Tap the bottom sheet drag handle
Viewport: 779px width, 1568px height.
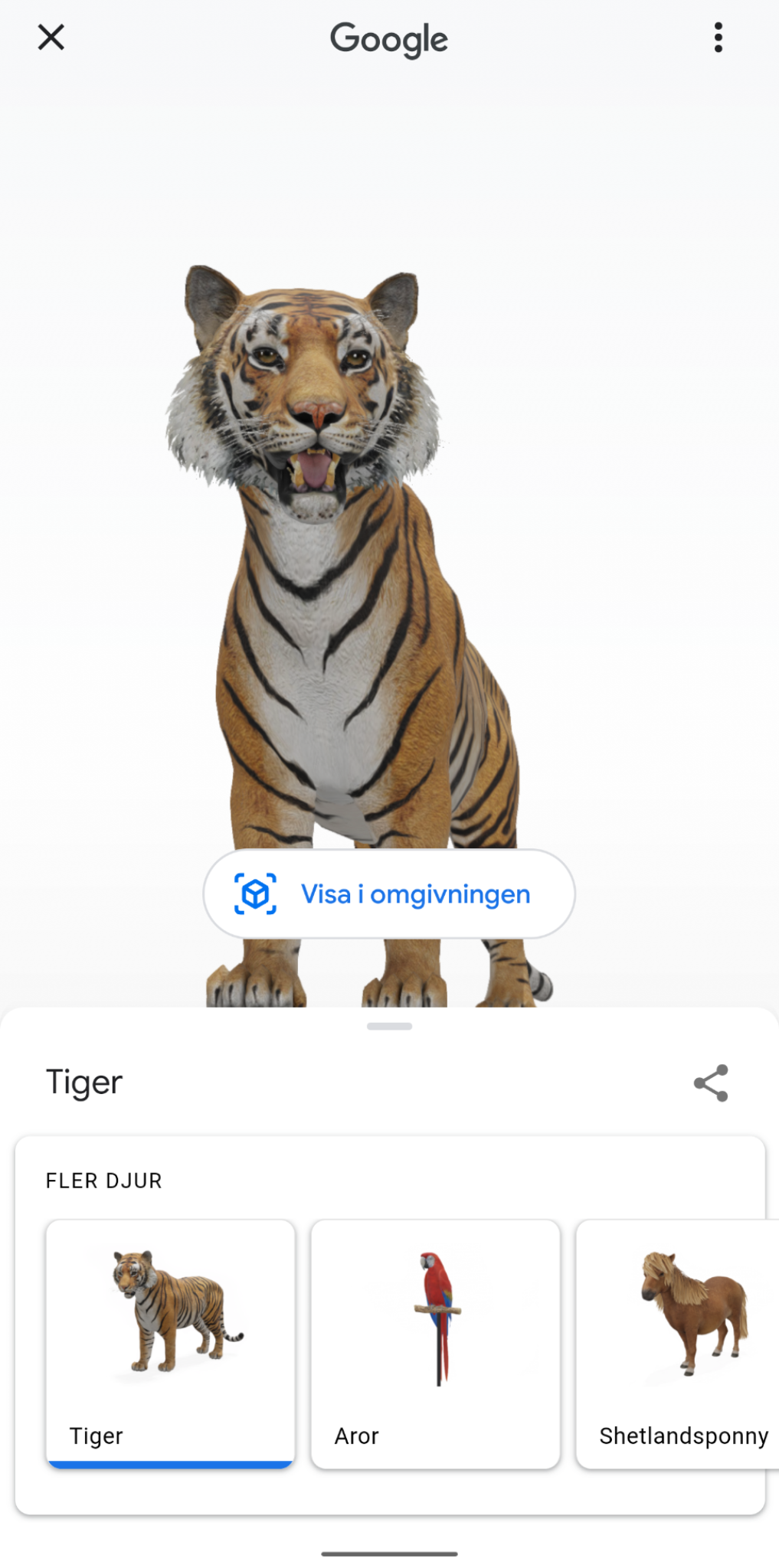(389, 1026)
